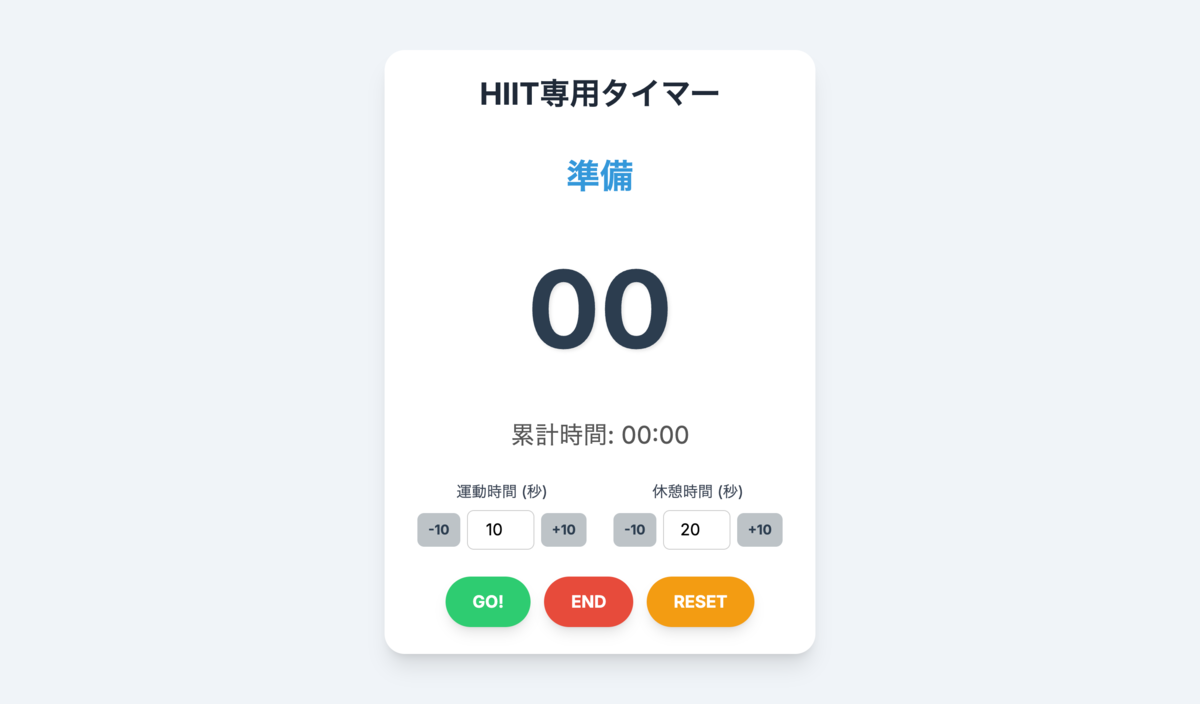
Task: Increase rest time (休憩時間) by 10 seconds
Action: coord(759,530)
